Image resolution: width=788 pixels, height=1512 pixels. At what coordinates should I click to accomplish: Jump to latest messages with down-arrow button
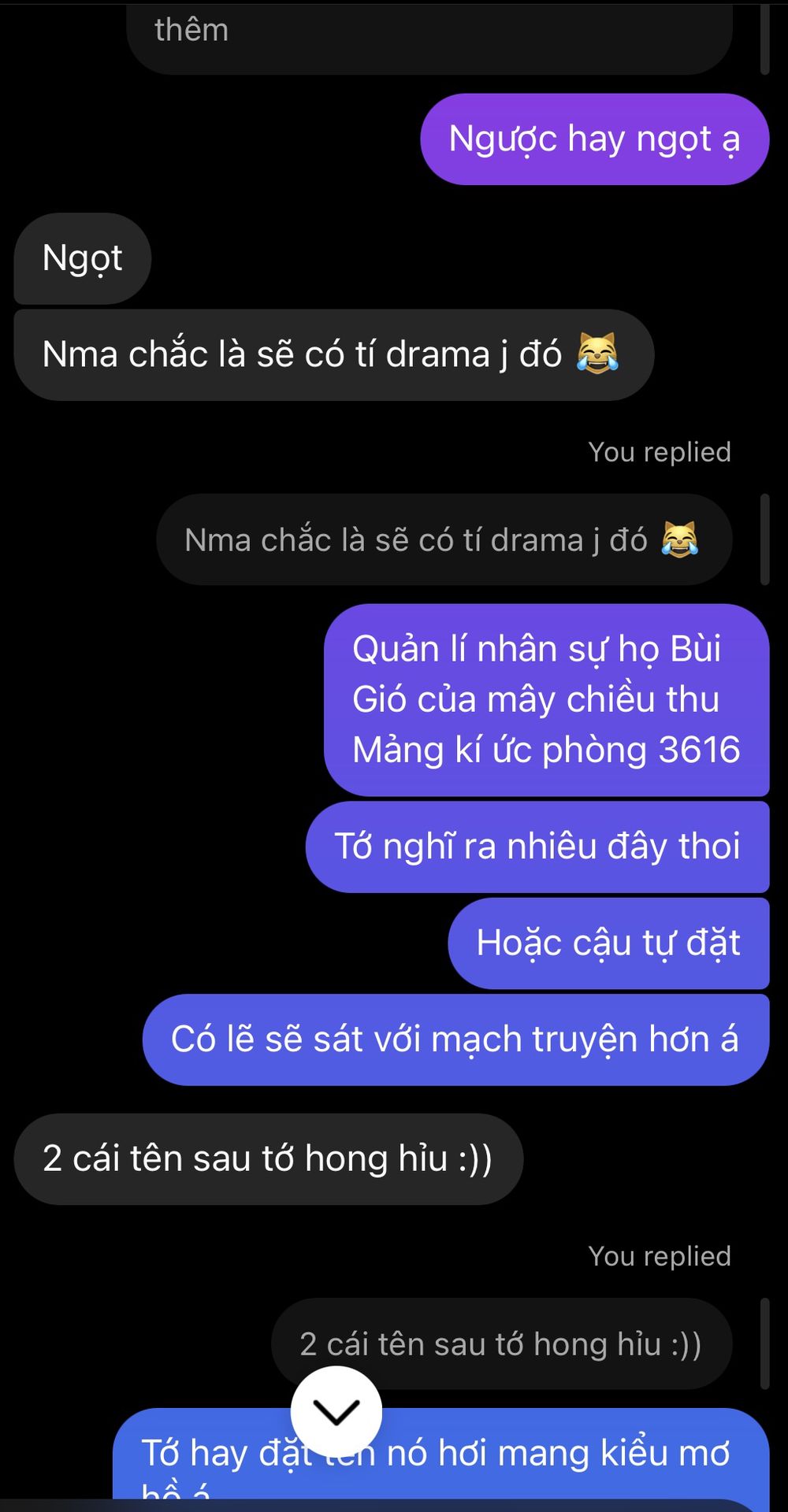coord(336,1412)
